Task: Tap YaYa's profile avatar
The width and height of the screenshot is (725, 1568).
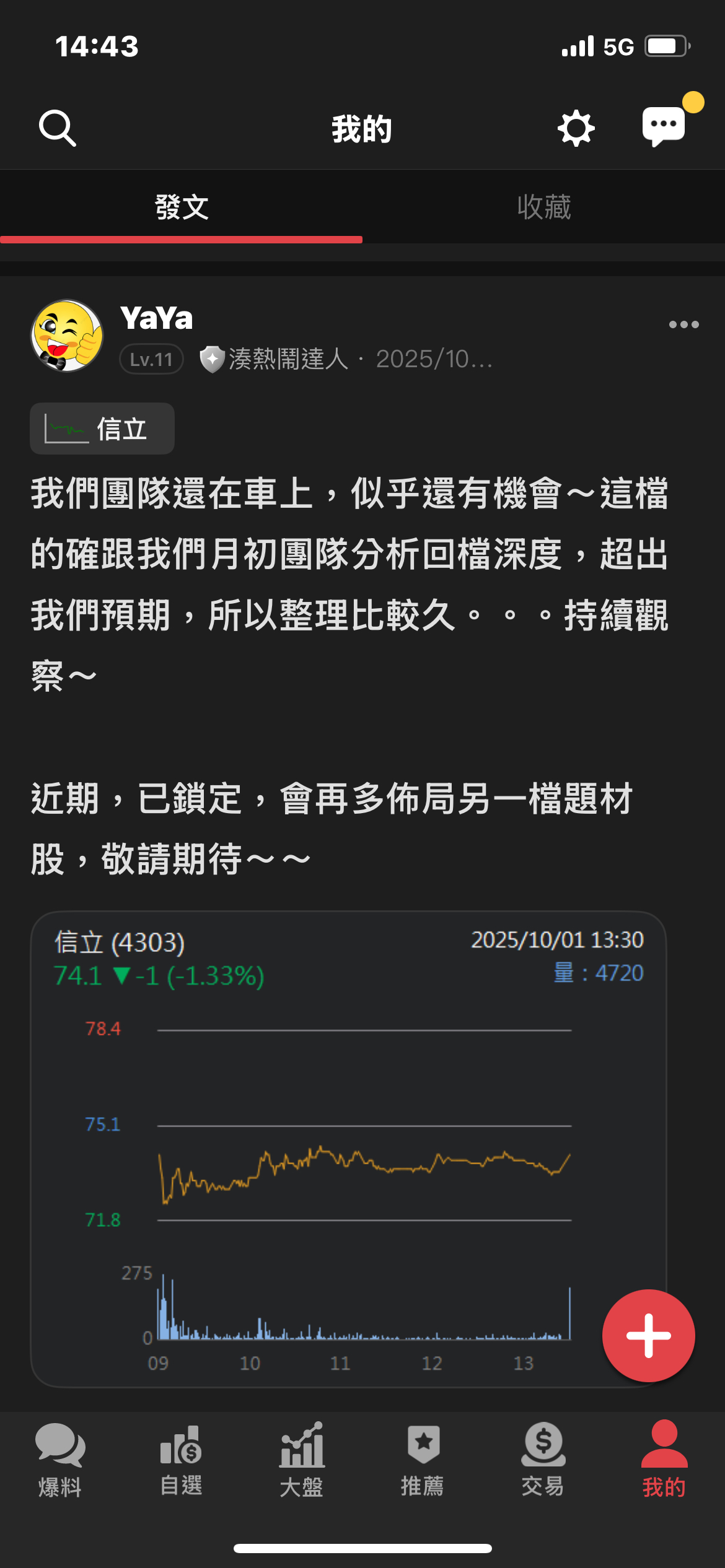Action: (x=67, y=336)
